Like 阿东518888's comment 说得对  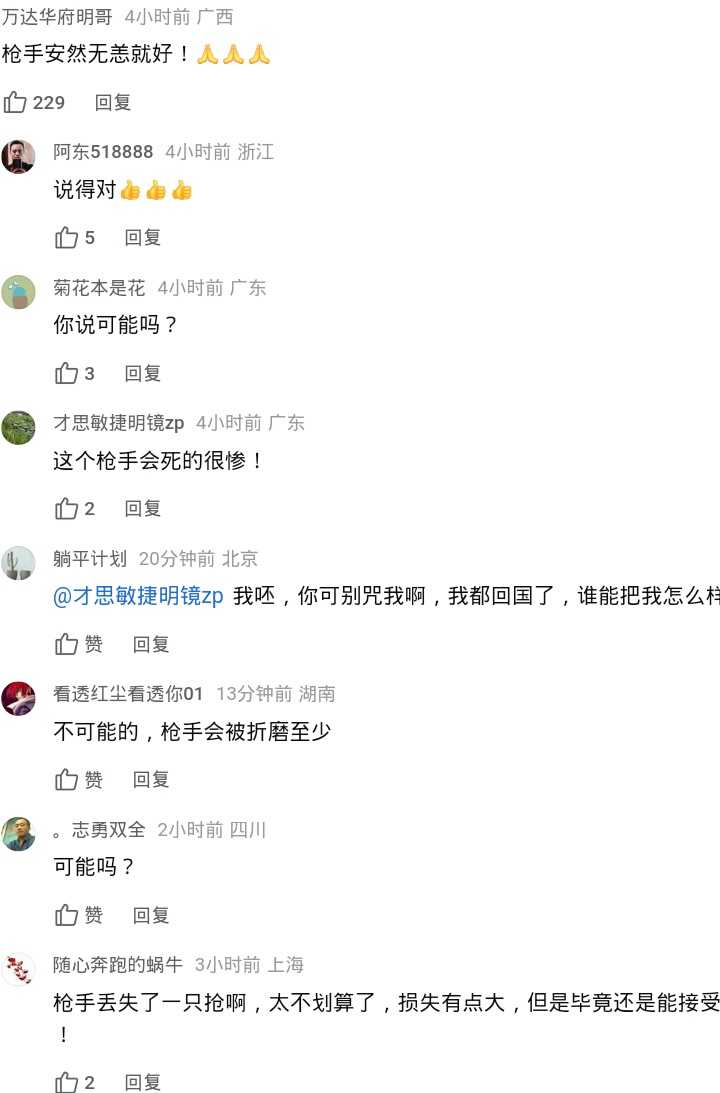[x=67, y=237]
